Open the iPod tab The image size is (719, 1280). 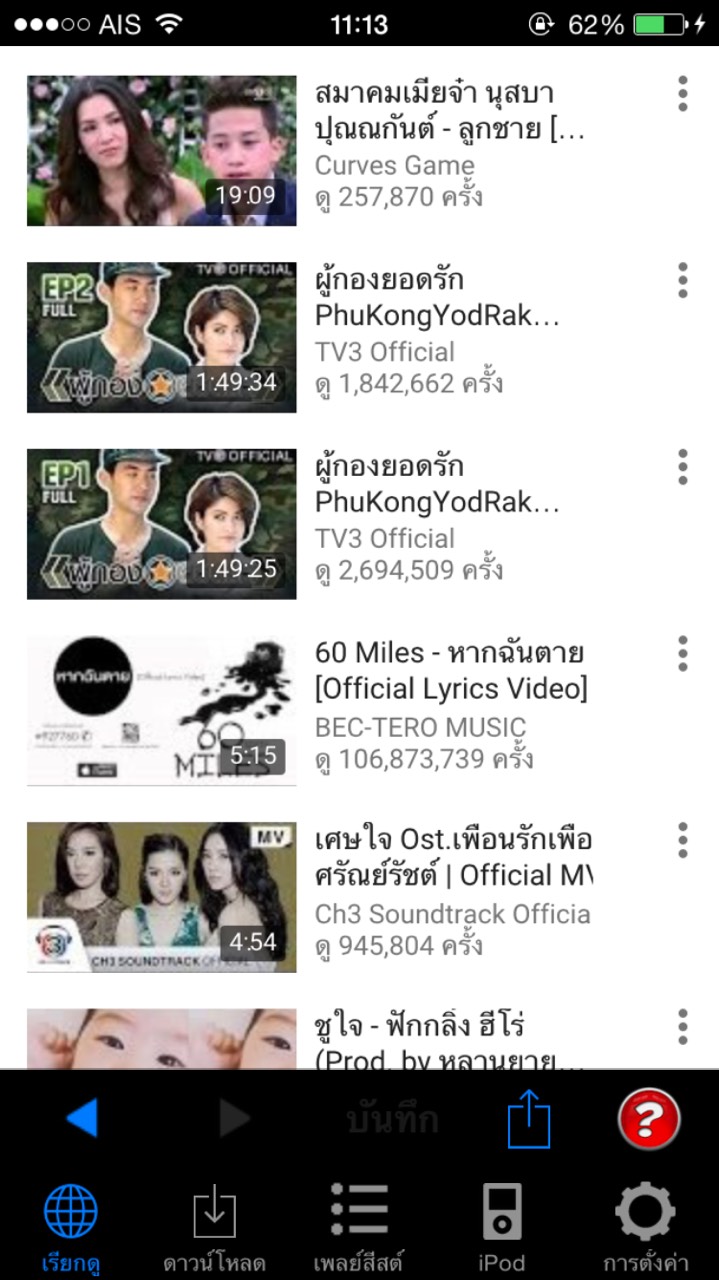click(x=502, y=1226)
